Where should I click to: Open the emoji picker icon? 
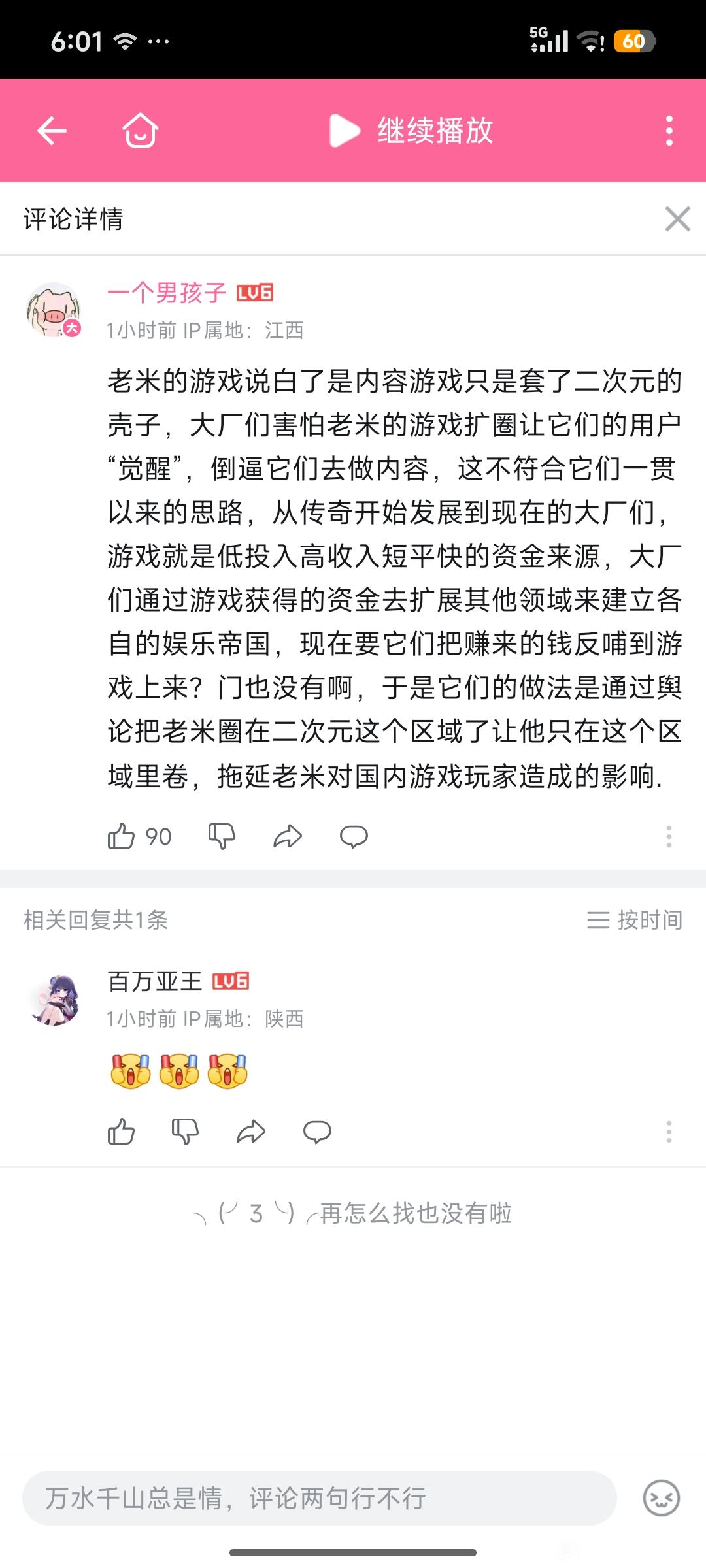[x=661, y=1498]
